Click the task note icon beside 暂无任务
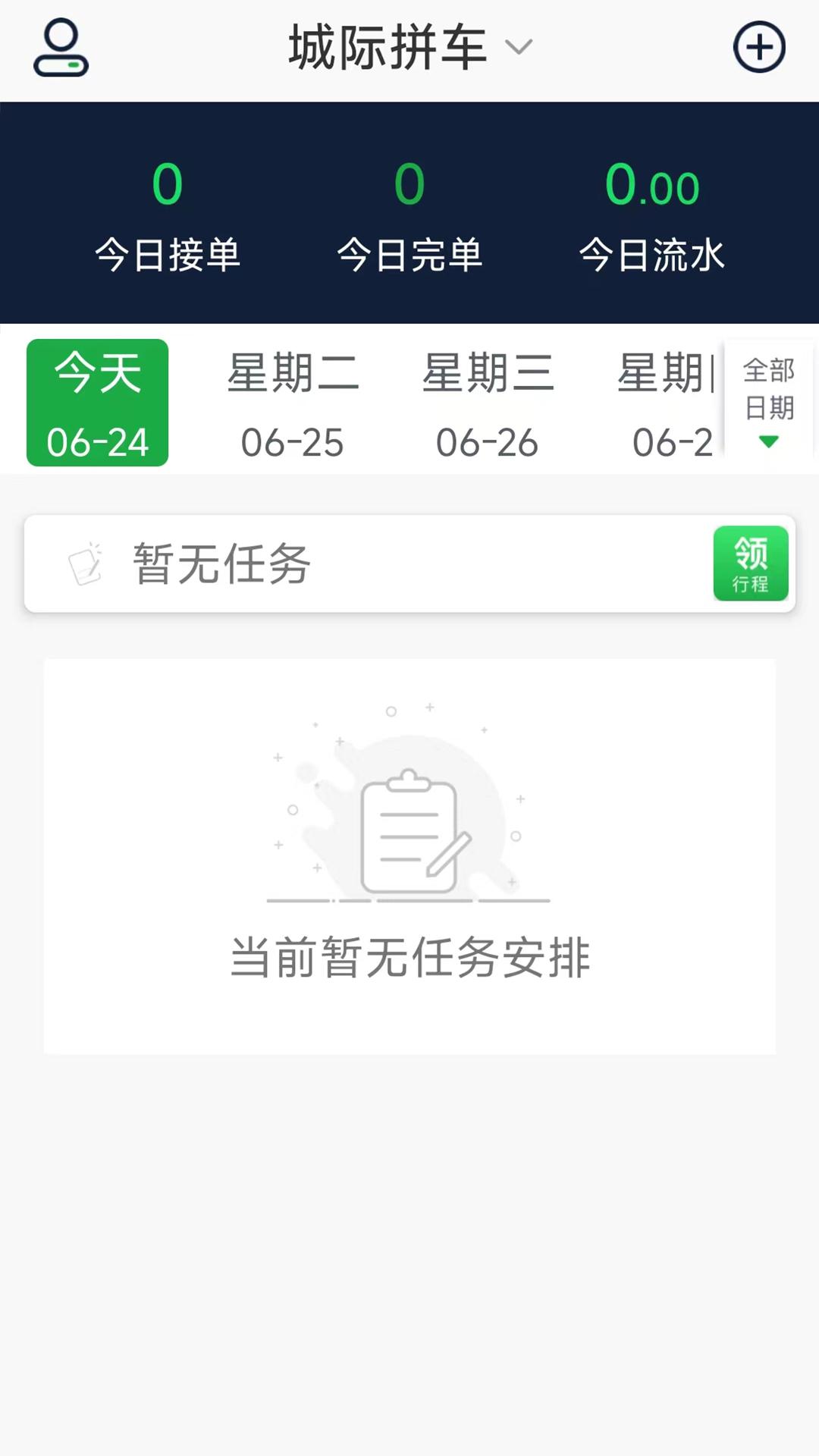 (x=86, y=564)
